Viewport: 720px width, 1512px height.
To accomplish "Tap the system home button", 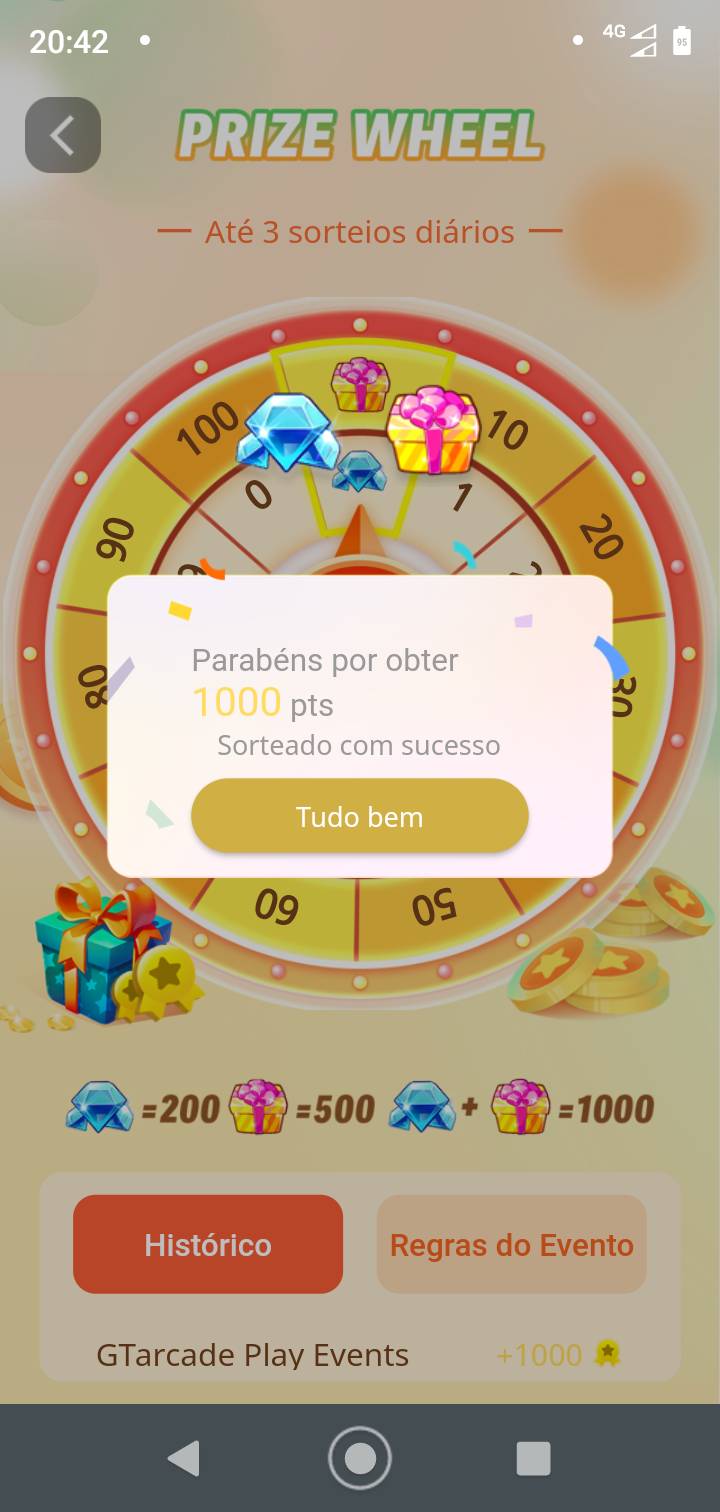I will (x=360, y=1458).
